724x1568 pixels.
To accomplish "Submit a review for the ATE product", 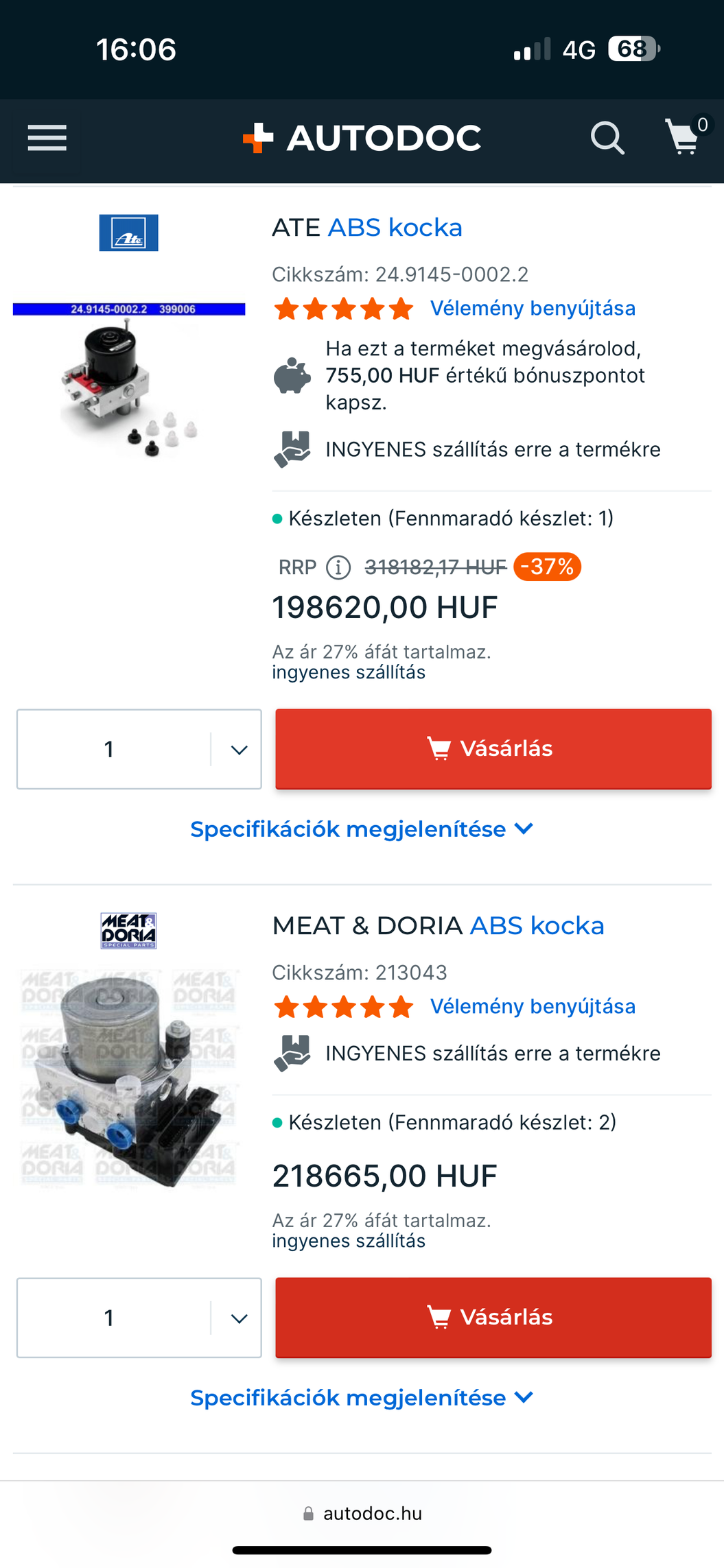I will (x=533, y=309).
